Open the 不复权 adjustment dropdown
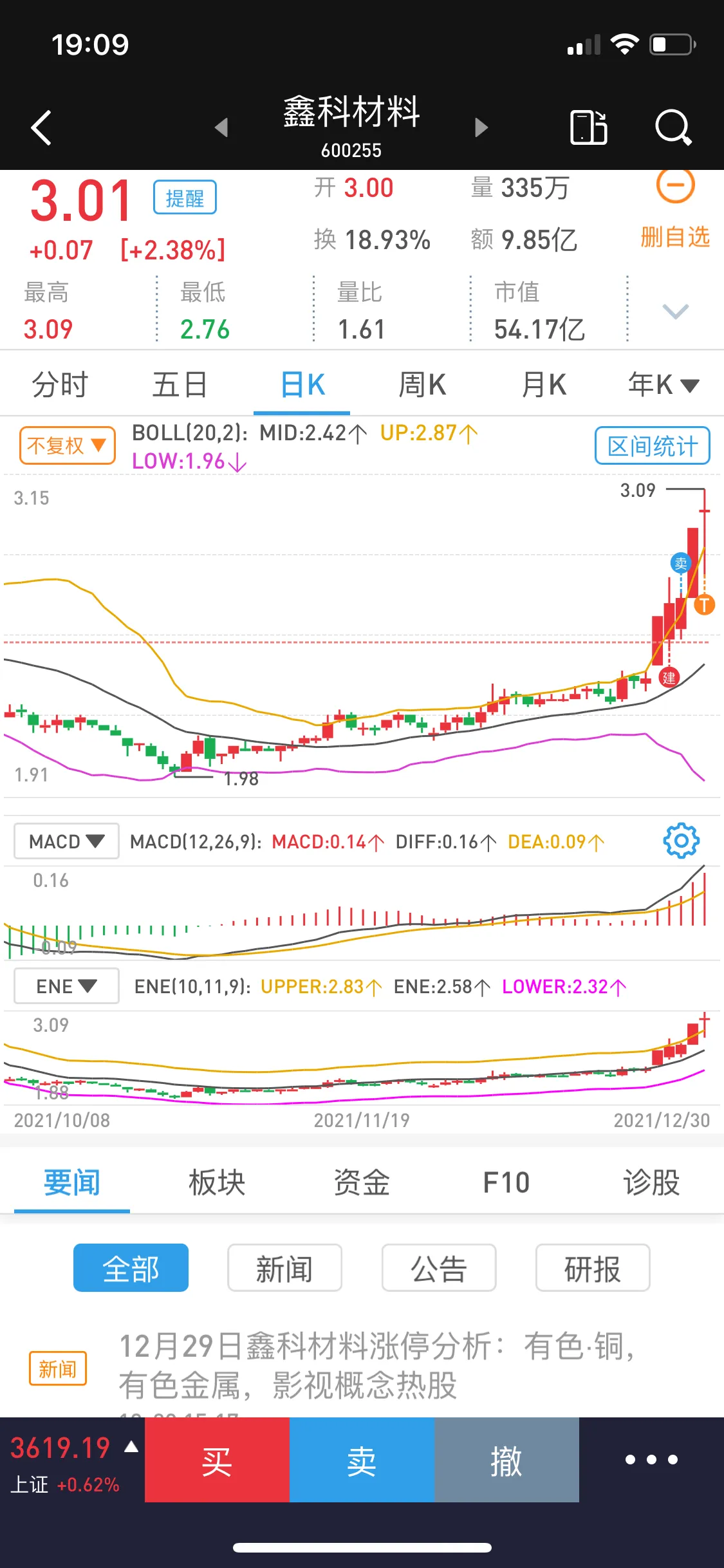 (68, 445)
